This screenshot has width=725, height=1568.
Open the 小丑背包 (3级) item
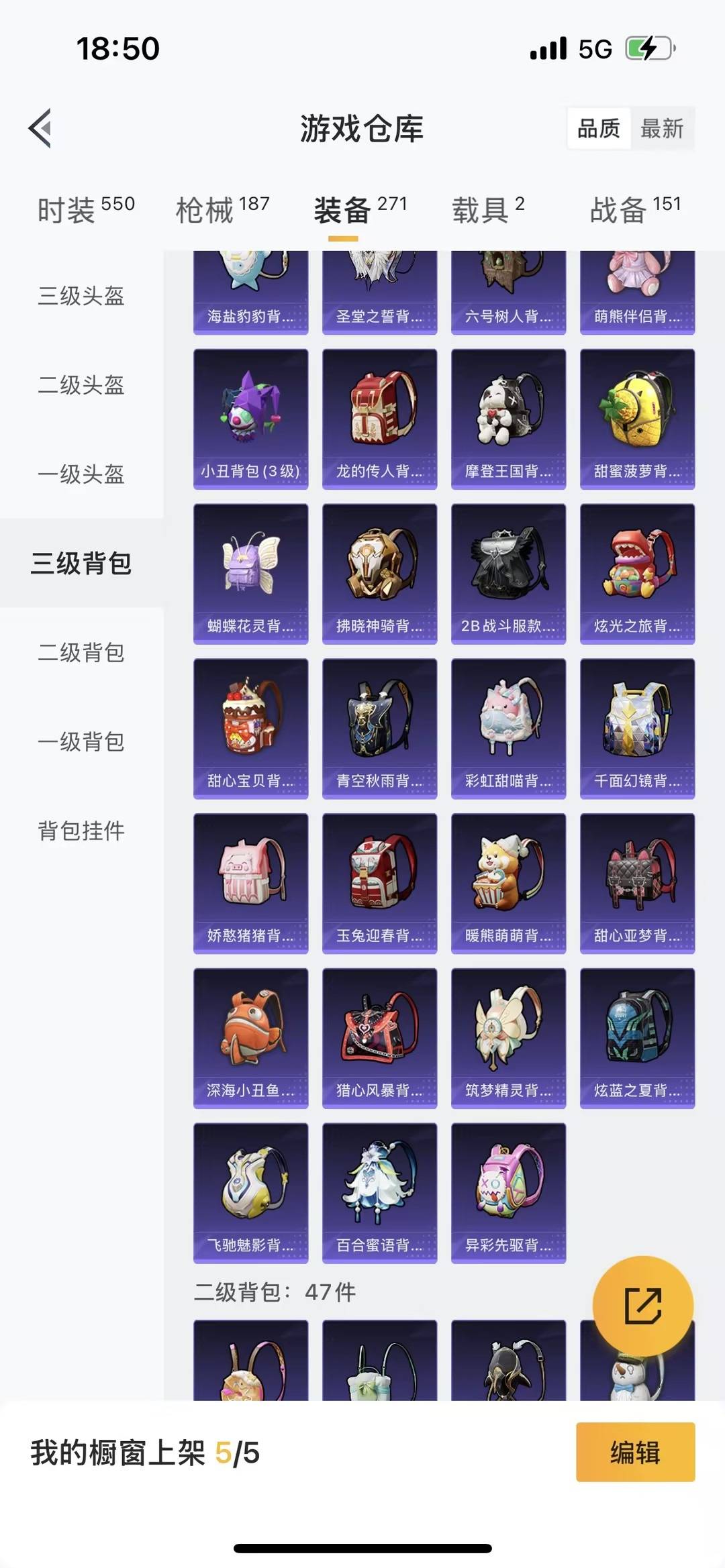tap(250, 419)
